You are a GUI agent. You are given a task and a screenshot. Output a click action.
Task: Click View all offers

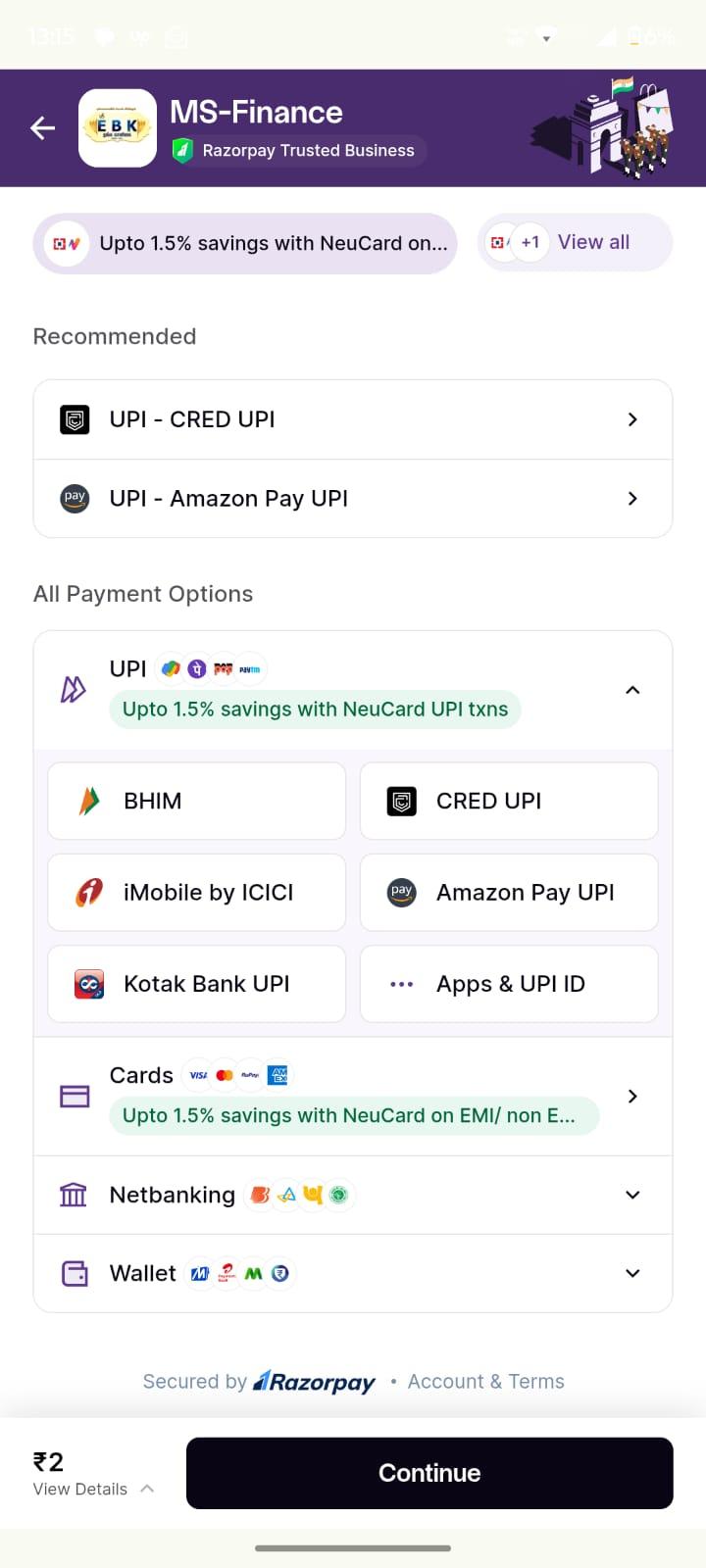592,242
